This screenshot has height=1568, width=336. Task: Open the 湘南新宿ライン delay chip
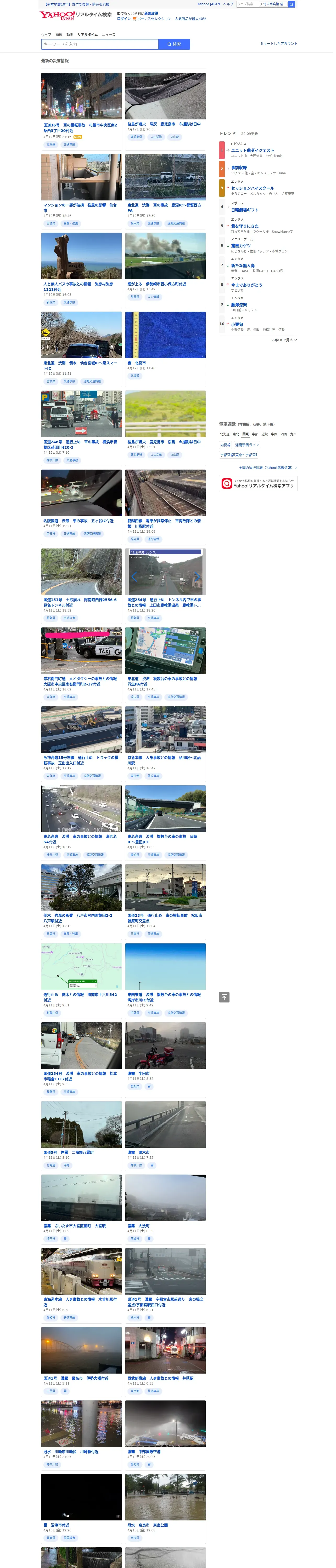click(x=247, y=445)
